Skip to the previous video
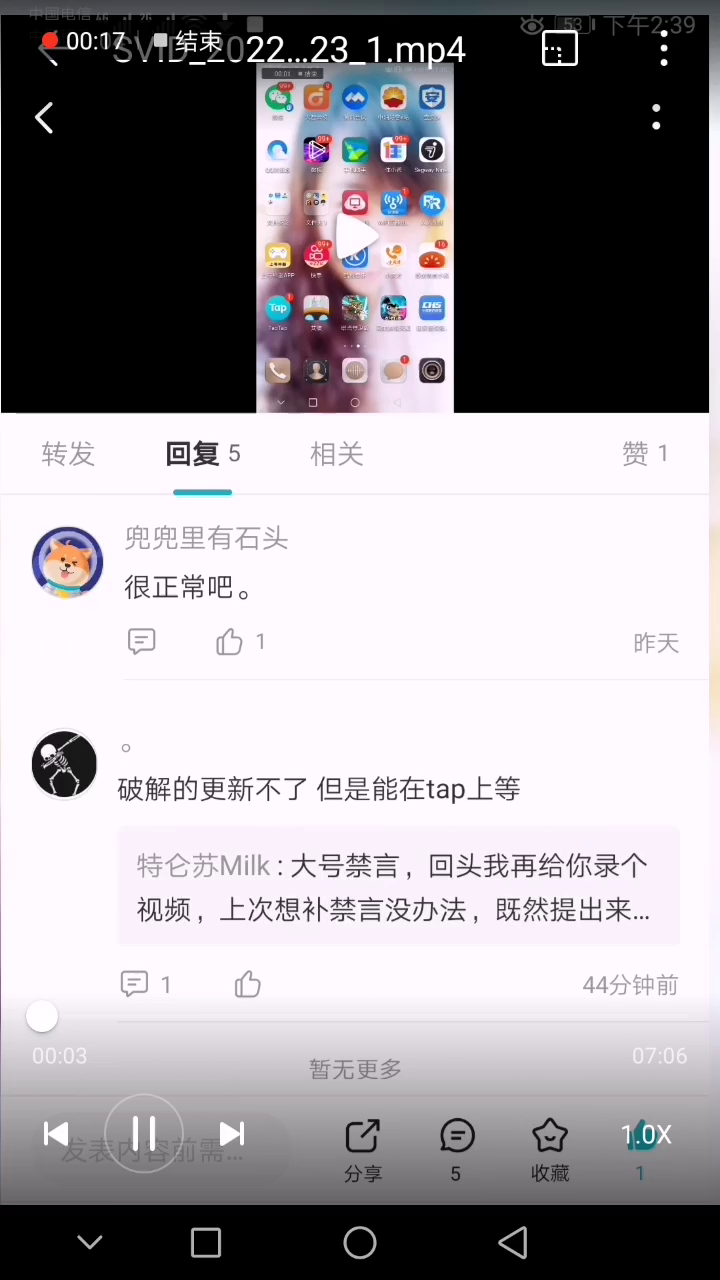This screenshot has height=1280, width=720. coord(56,1133)
